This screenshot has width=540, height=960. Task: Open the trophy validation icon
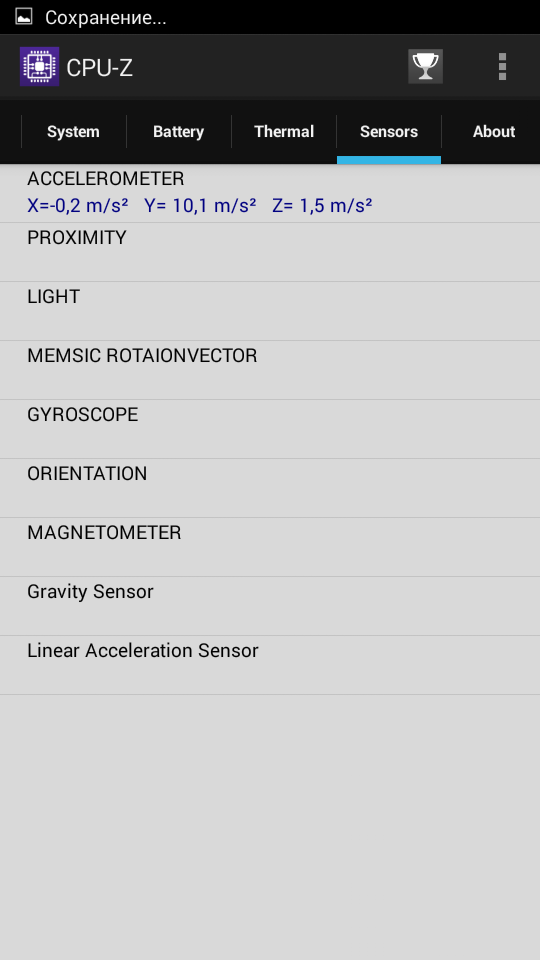tap(426, 66)
